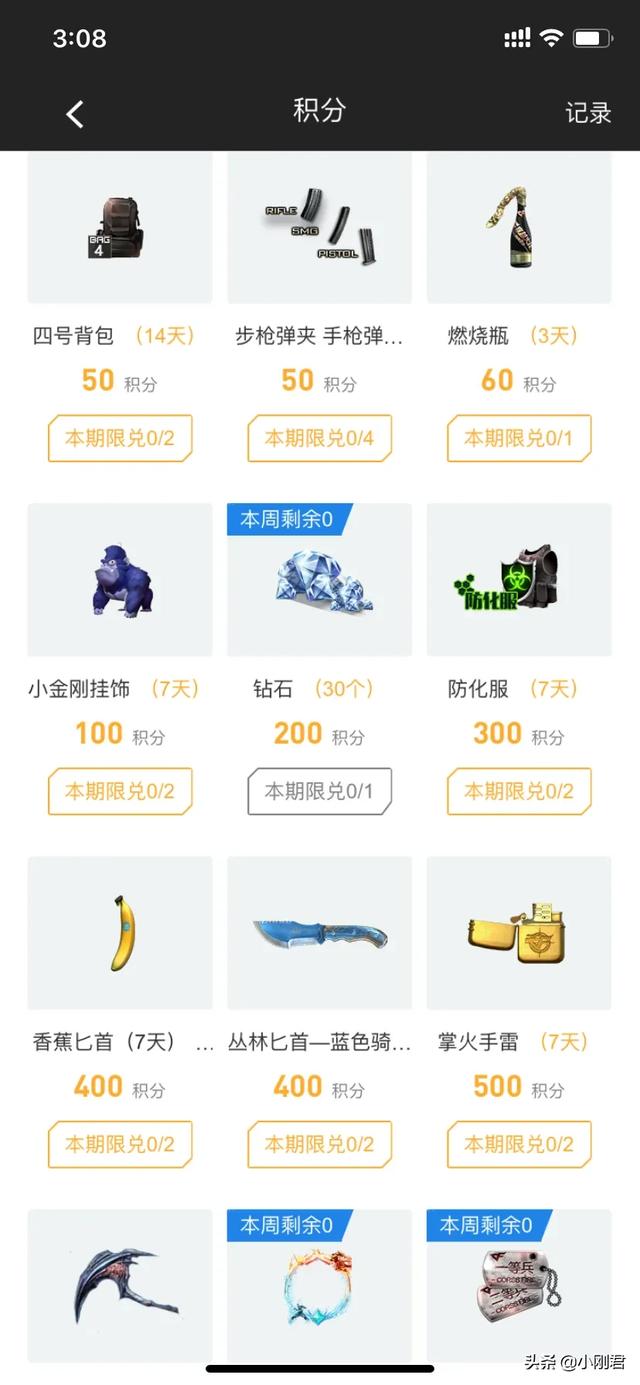The image size is (640, 1385).
Task: Exchange points for 小金刚挂饰
Action: 120,791
